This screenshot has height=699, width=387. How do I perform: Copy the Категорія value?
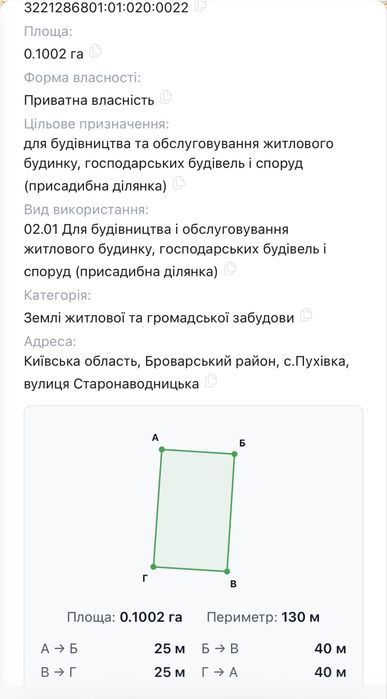pos(306,315)
